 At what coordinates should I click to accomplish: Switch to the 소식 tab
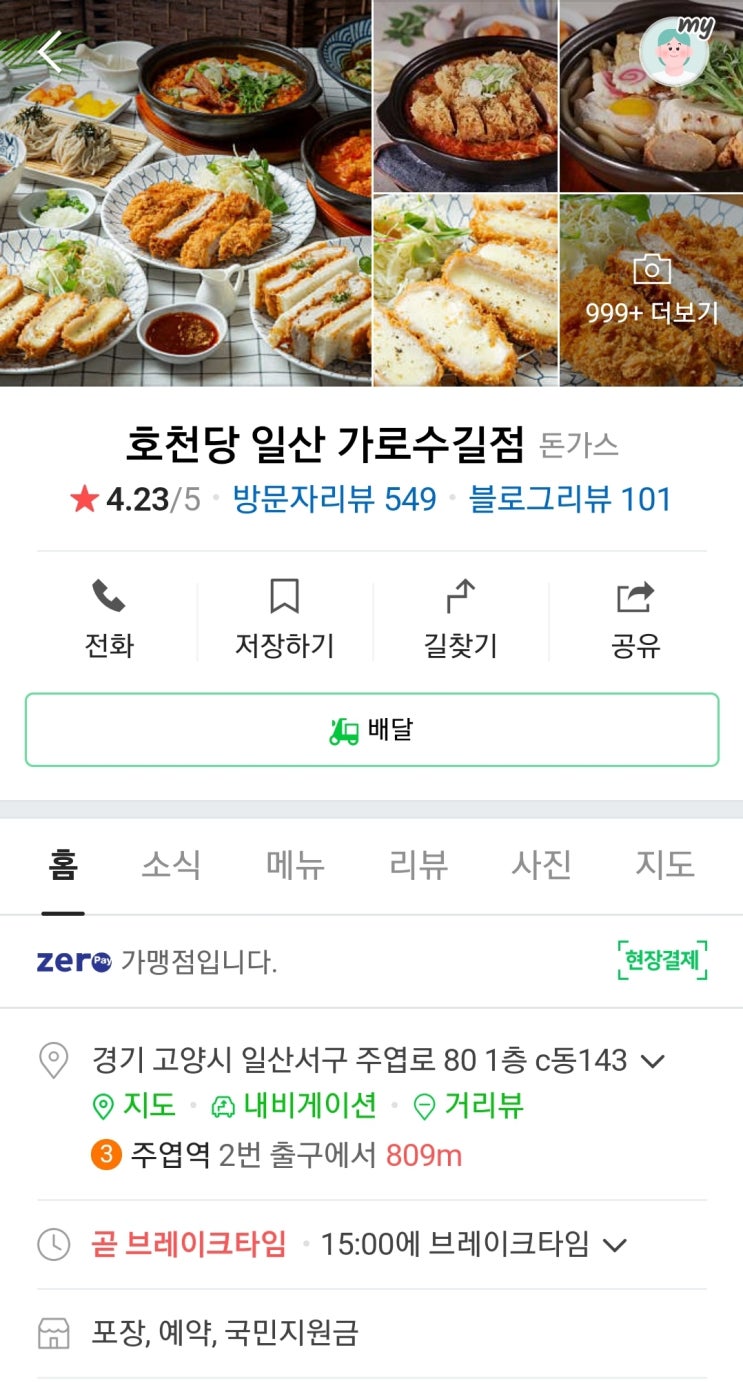click(171, 864)
